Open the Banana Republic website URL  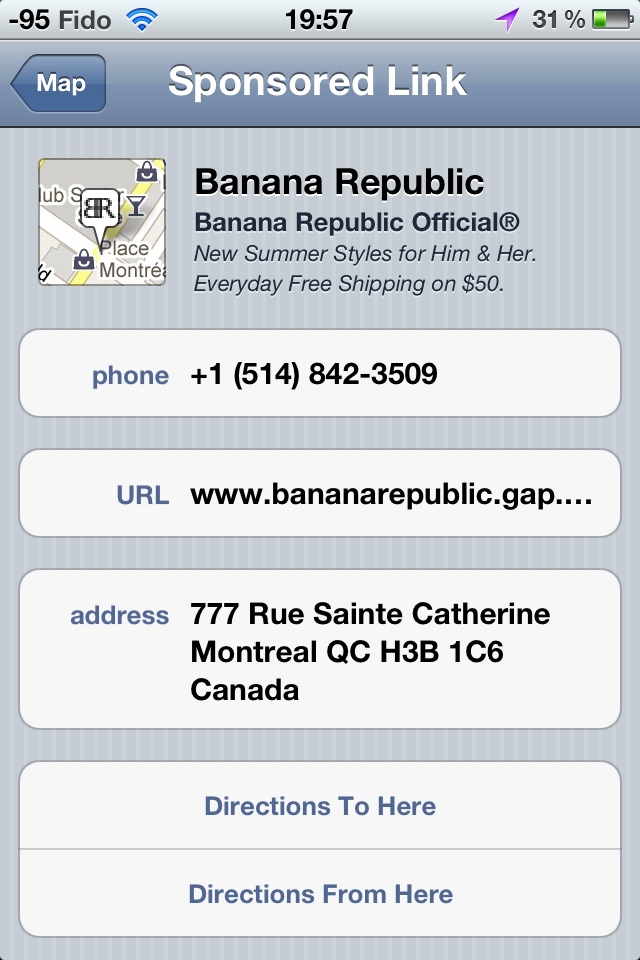coord(320,494)
